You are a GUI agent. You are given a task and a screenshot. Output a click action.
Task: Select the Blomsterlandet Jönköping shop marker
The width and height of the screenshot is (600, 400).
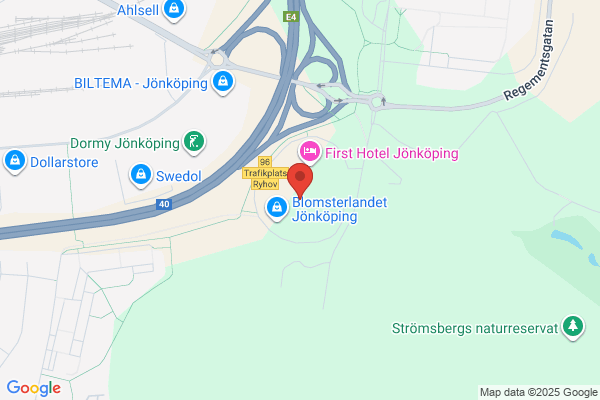click(x=277, y=209)
